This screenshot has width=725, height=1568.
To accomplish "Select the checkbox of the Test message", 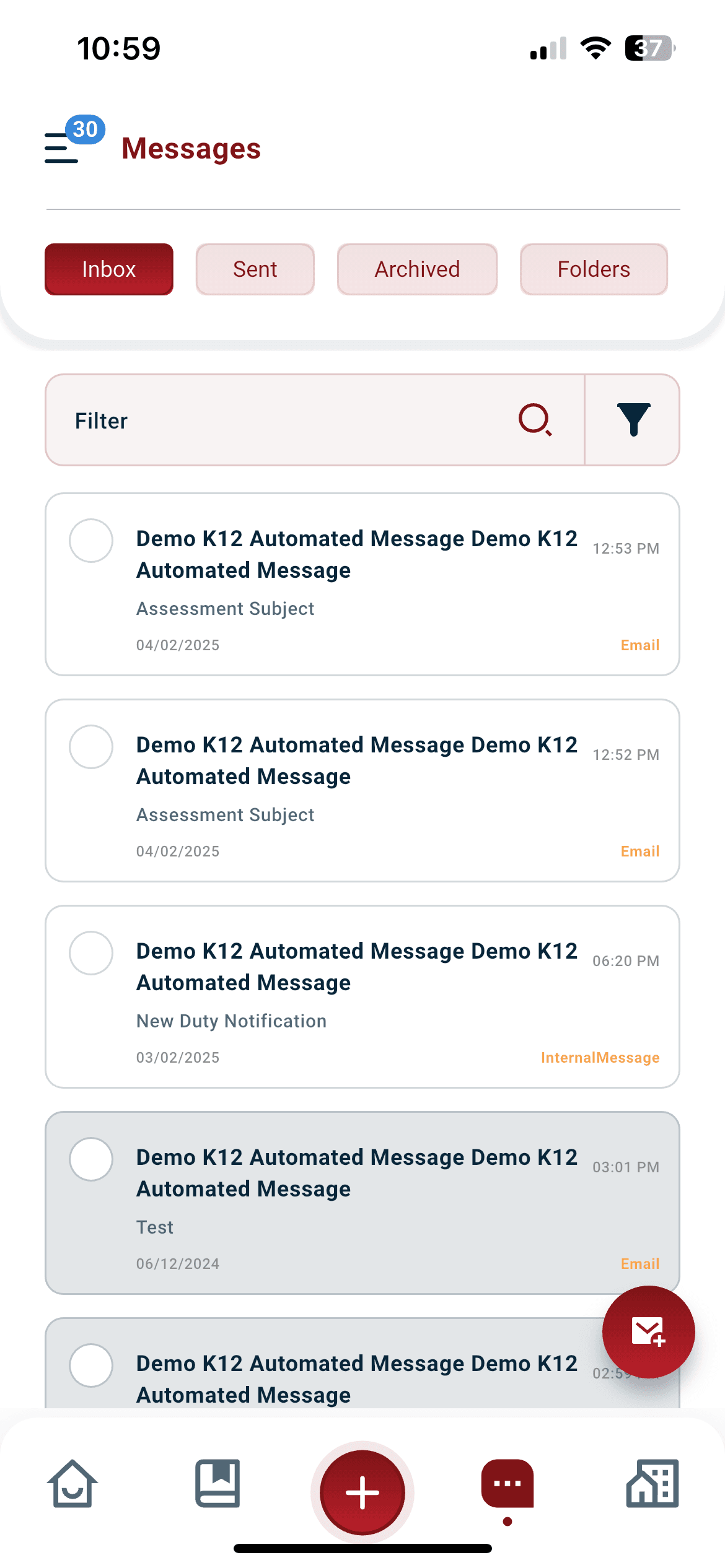I will click(91, 1159).
